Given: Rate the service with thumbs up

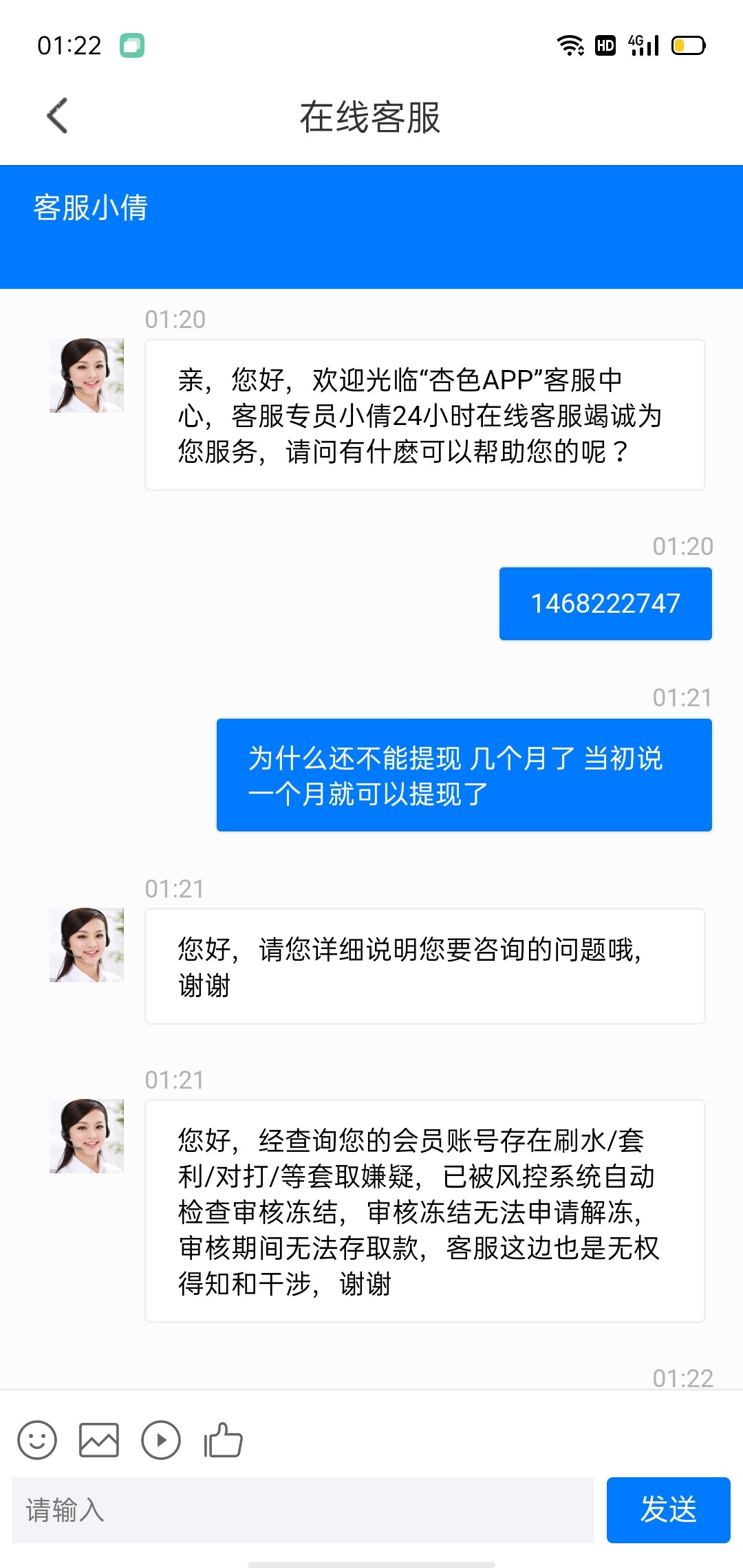Looking at the screenshot, I should click(223, 1439).
